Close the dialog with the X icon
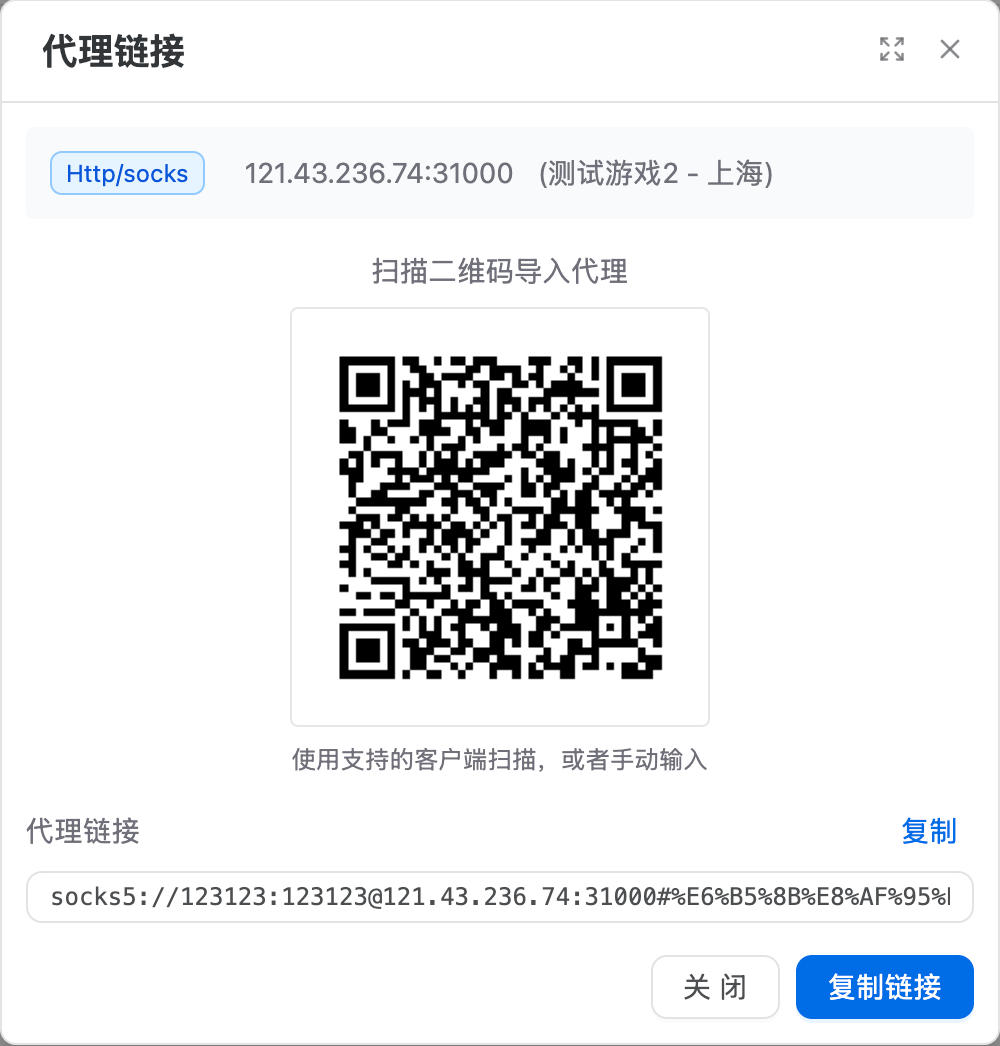The image size is (1000, 1046). [x=949, y=49]
